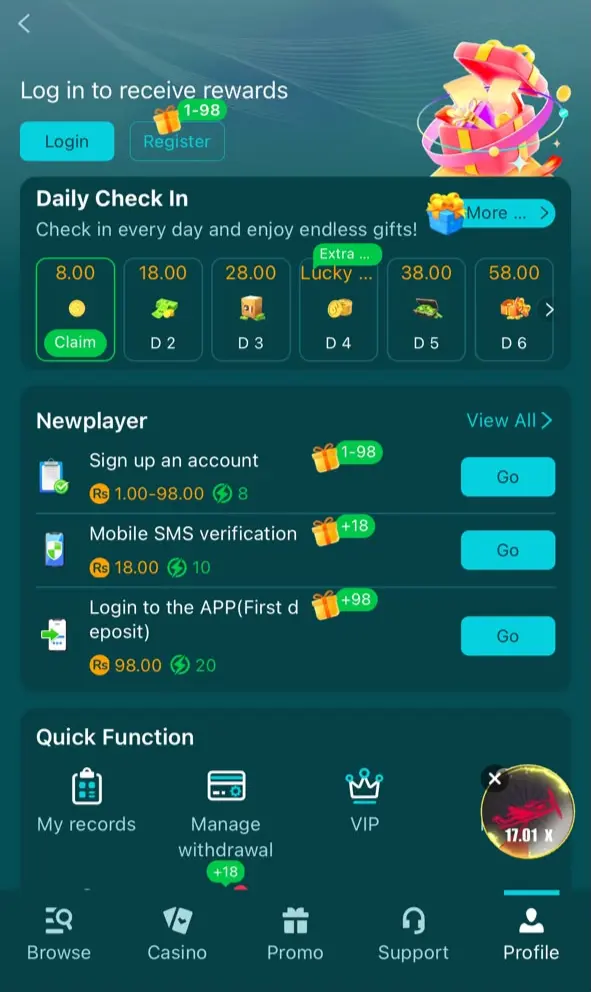
Task: Open the floating airplane game bubble
Action: (x=529, y=813)
